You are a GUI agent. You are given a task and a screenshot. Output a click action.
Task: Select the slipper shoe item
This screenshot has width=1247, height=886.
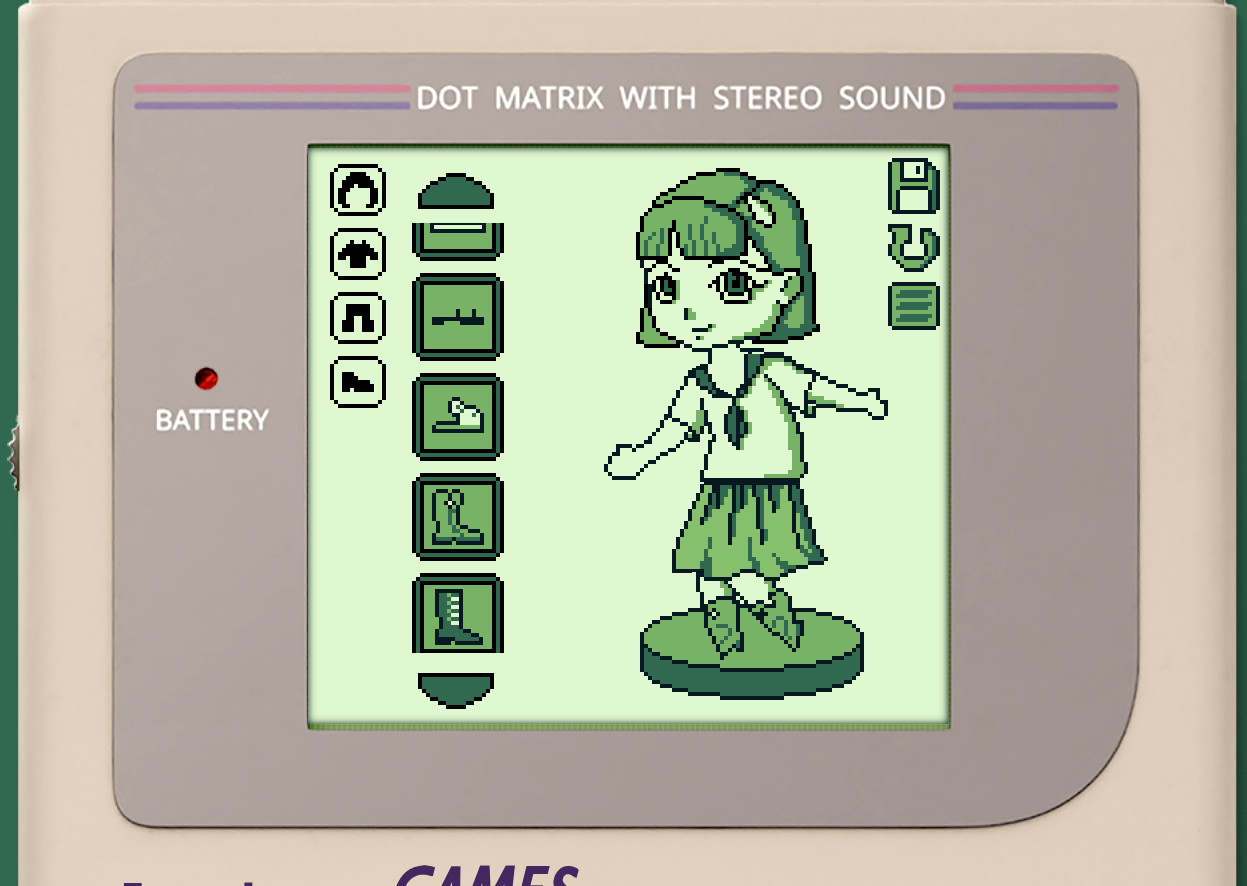pyautogui.click(x=458, y=417)
